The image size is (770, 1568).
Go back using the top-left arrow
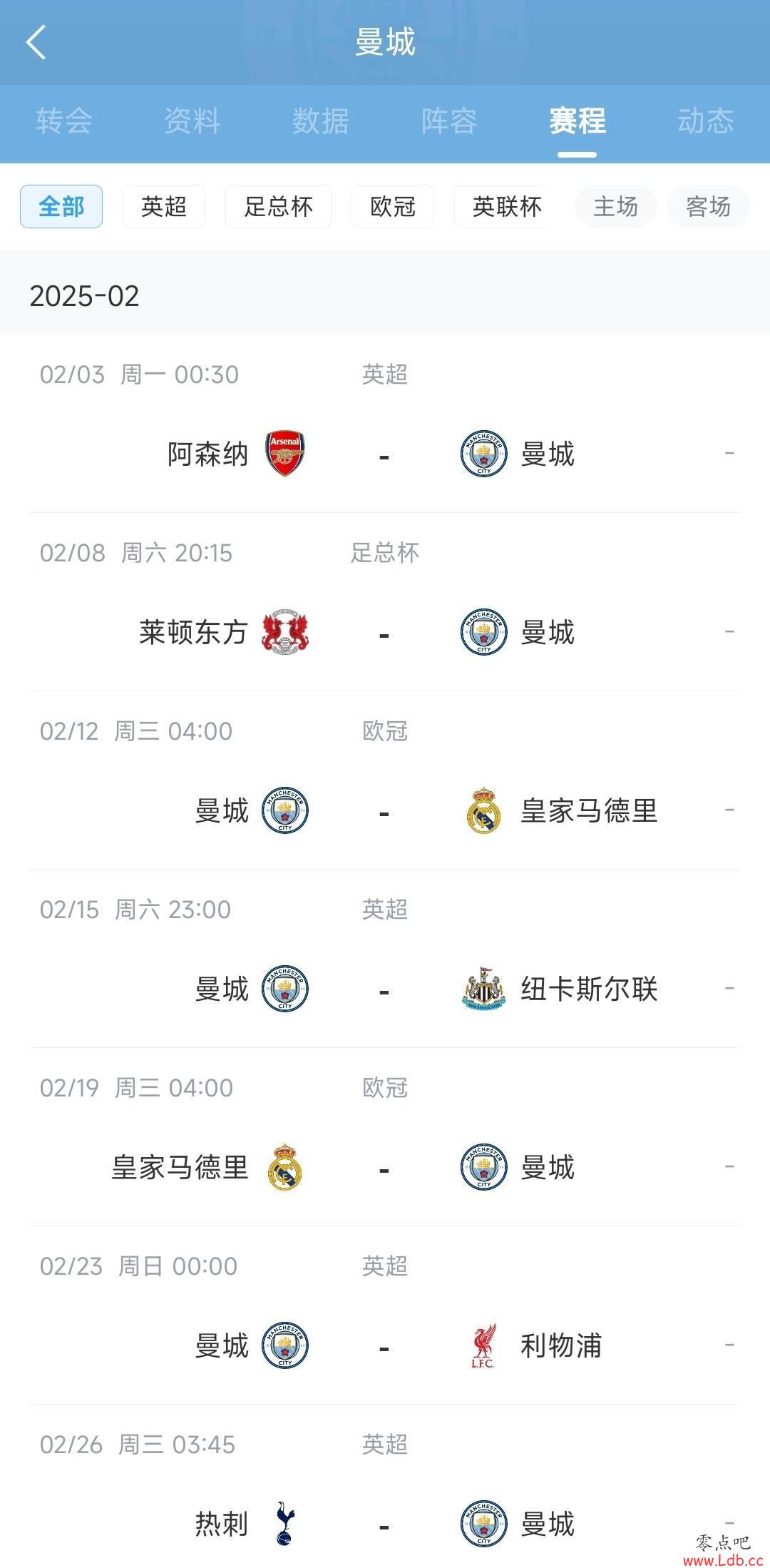(36, 42)
